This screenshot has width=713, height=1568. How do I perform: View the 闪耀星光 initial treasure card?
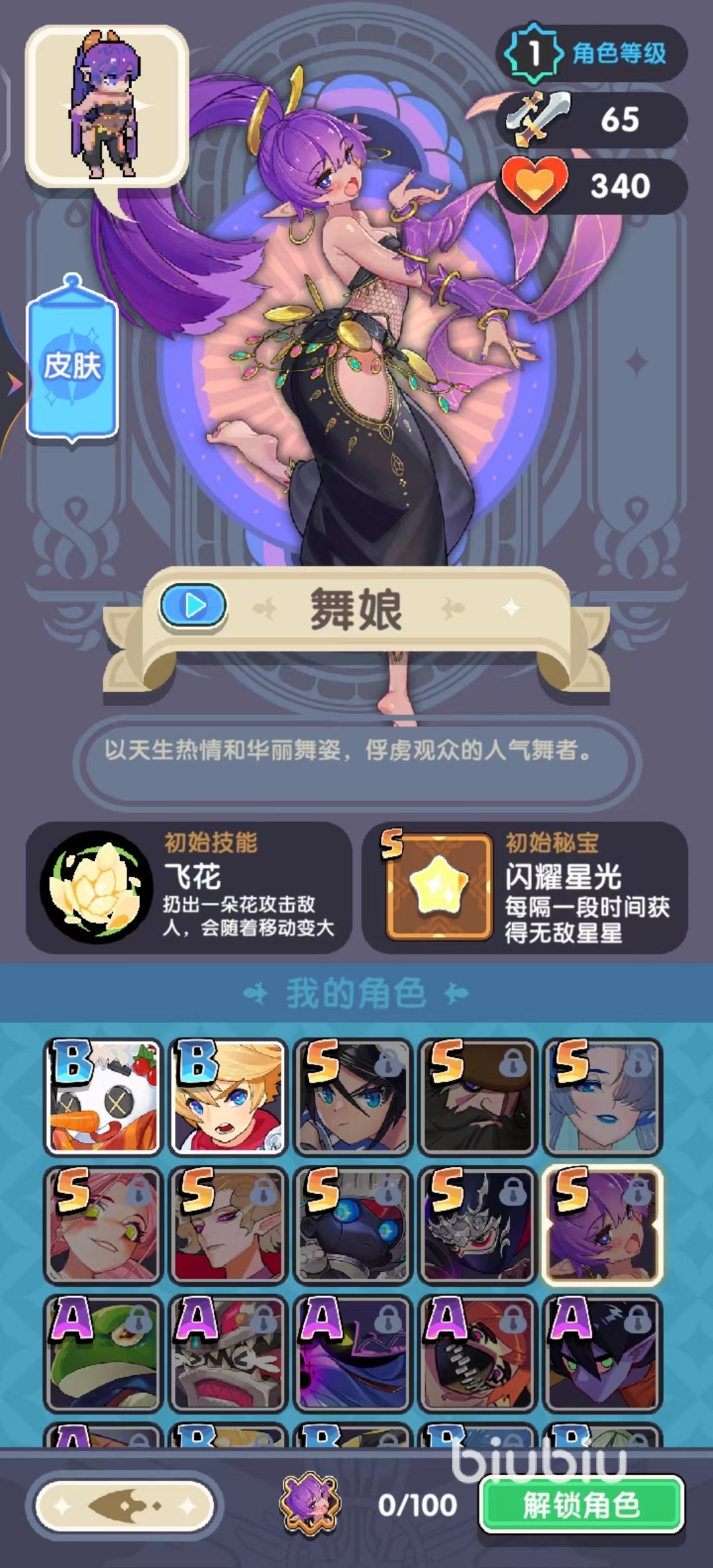pos(525,887)
